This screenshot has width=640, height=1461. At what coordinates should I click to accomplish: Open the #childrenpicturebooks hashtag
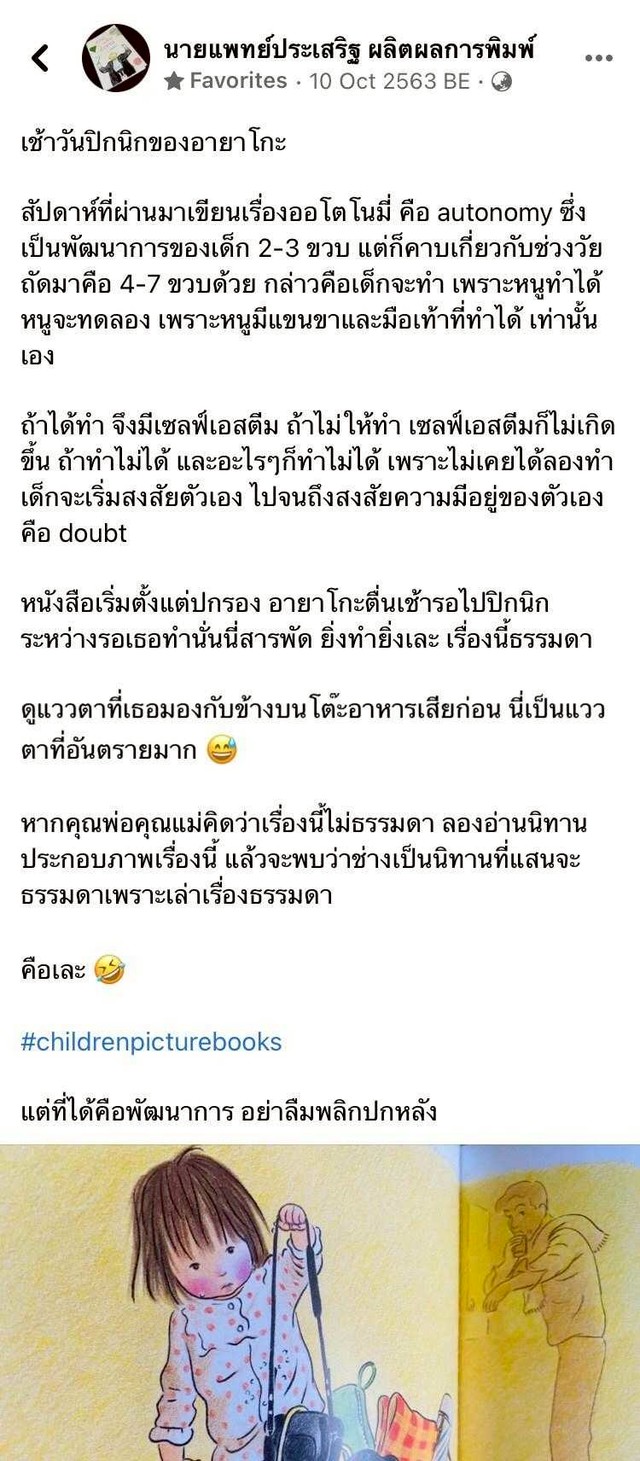(x=151, y=1041)
